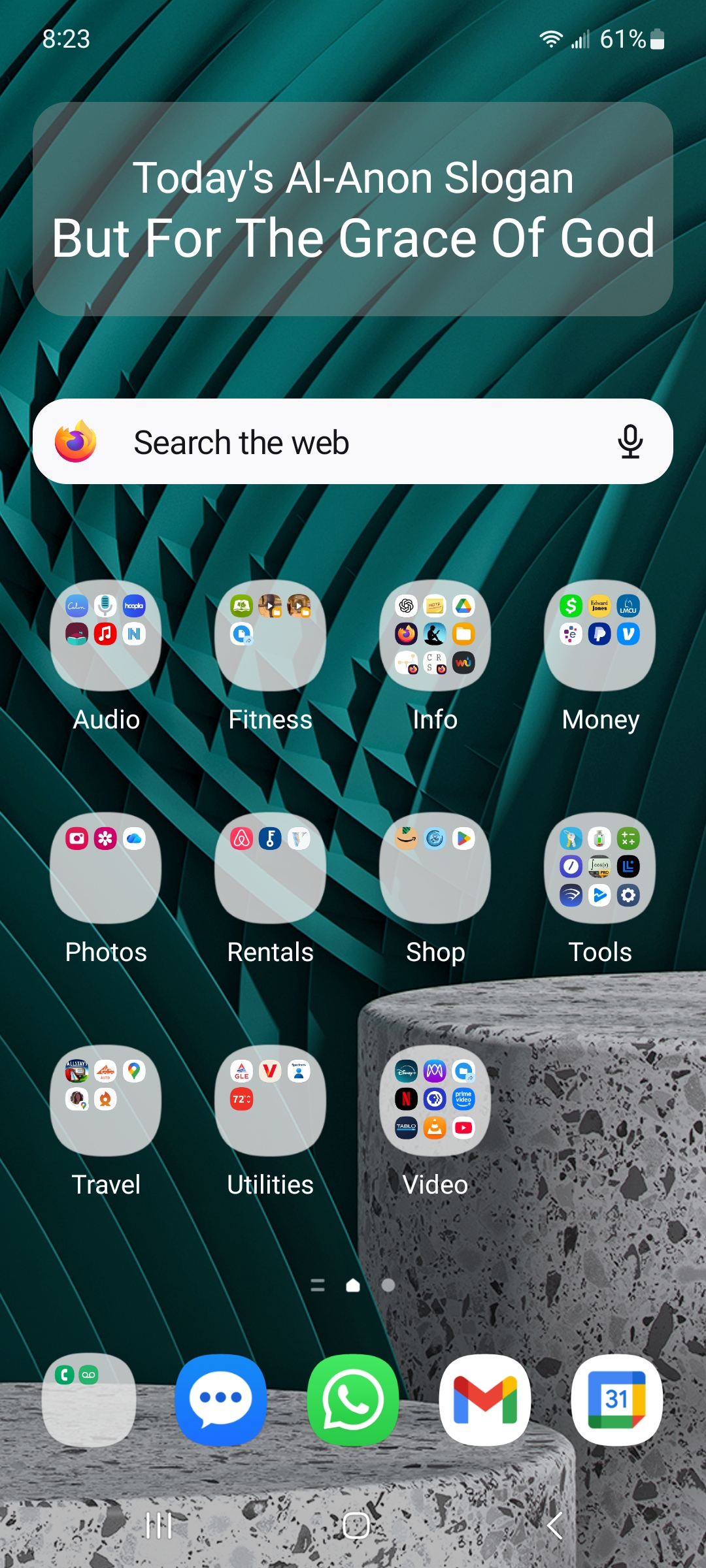Viewport: 706px width, 1568px height.
Task: Launch WhatsApp from the dock
Action: 353,1399
